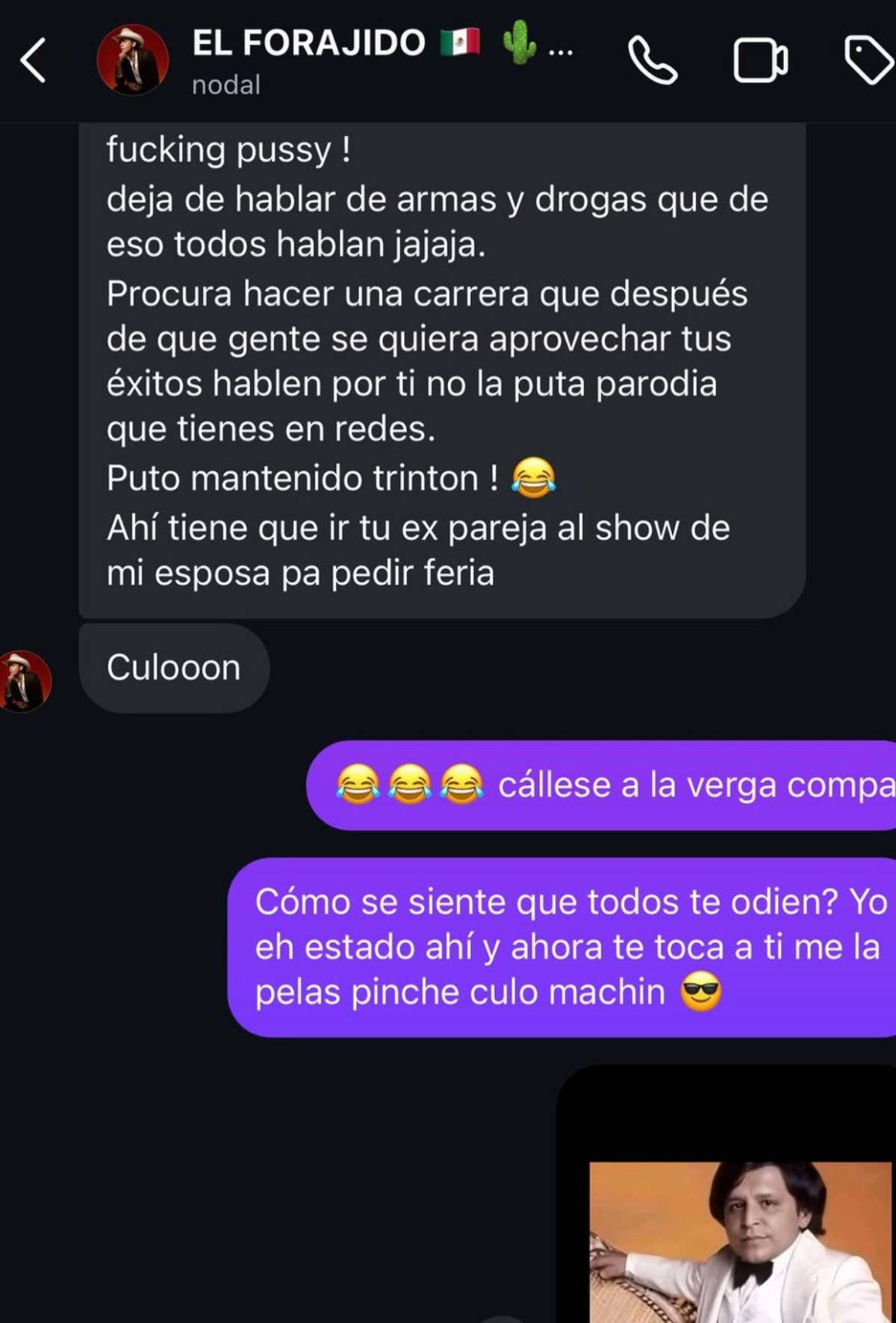Tap the Culooon message bubble
896x1323 pixels.
[173, 669]
